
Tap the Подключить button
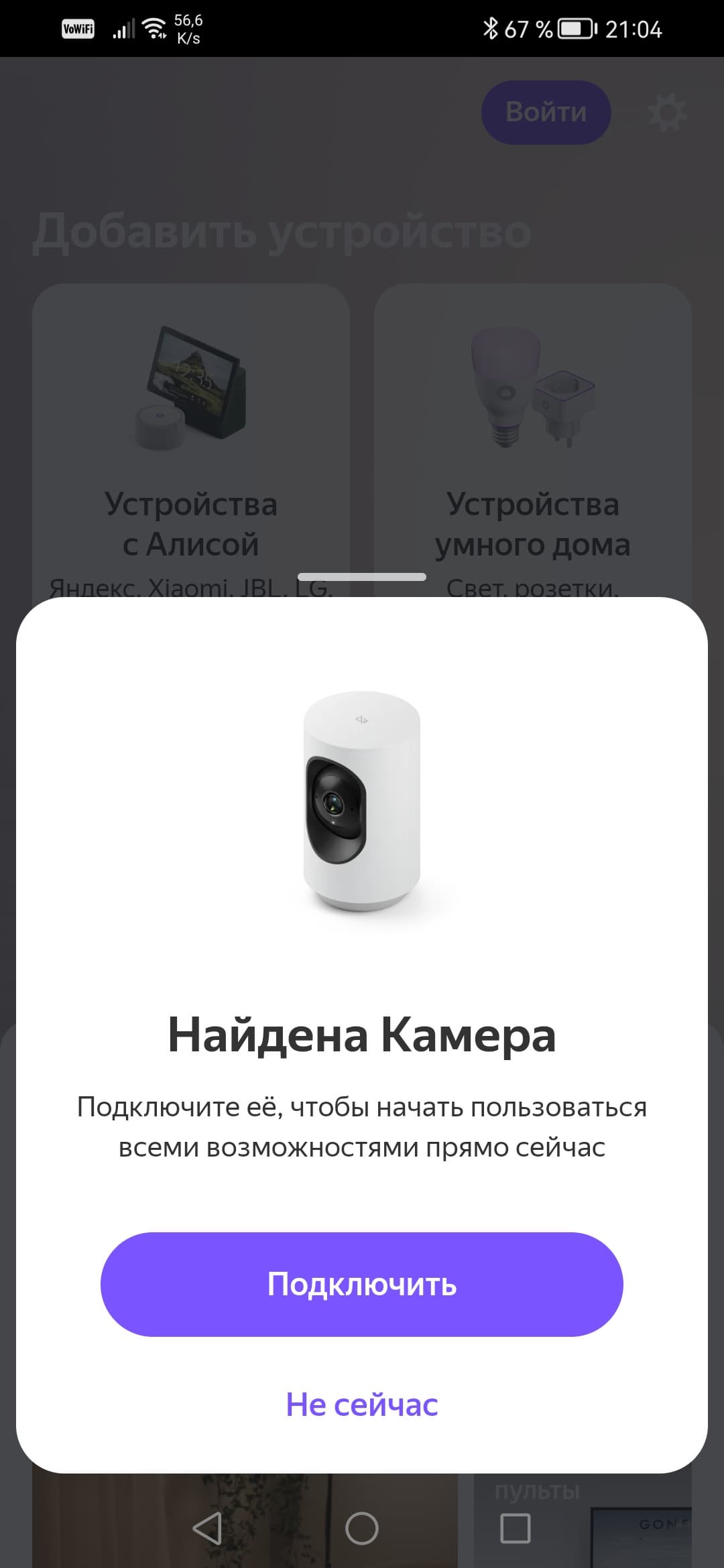[x=362, y=1284]
